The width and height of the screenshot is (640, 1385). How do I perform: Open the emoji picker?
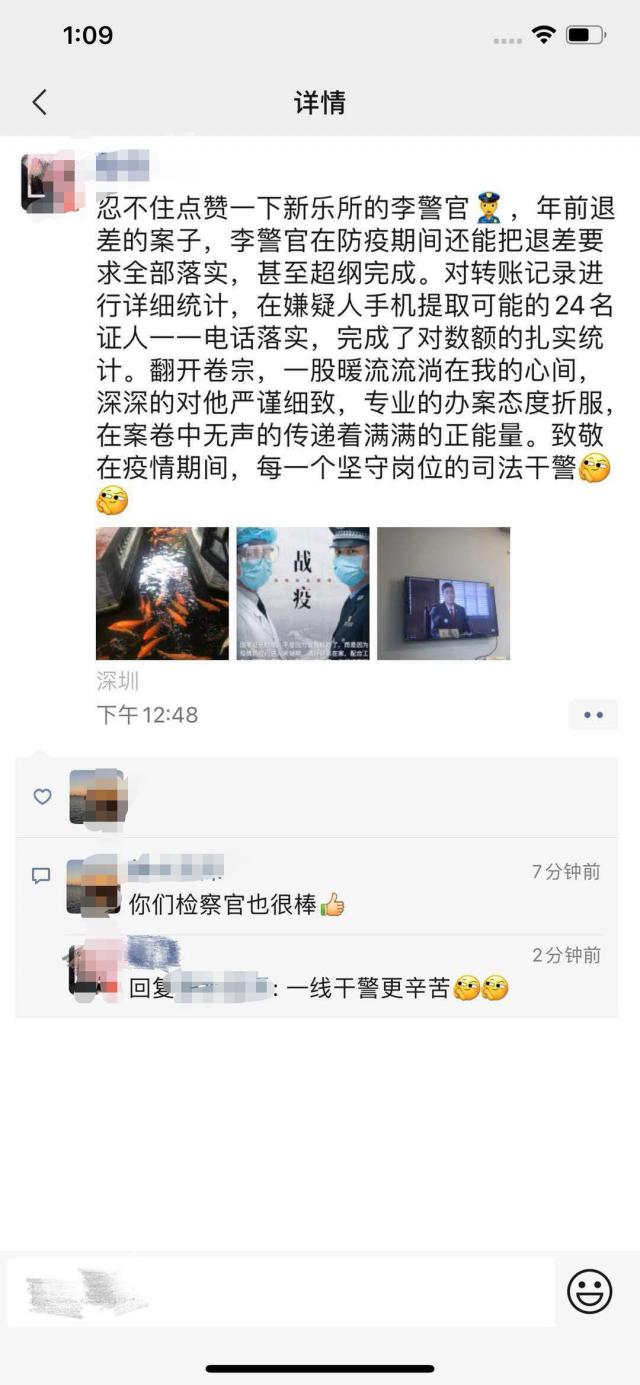[x=589, y=1292]
